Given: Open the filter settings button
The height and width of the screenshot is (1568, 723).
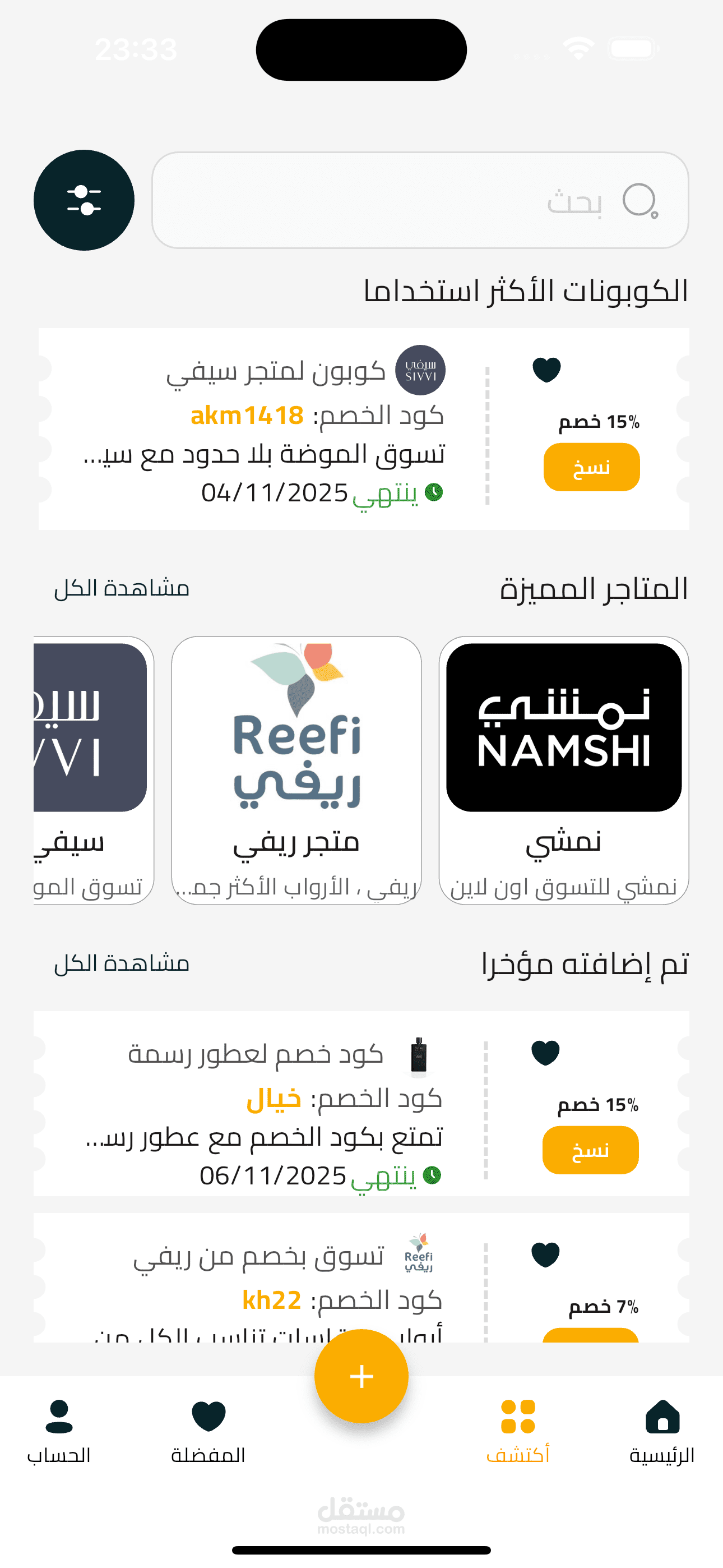Looking at the screenshot, I should click(x=84, y=200).
